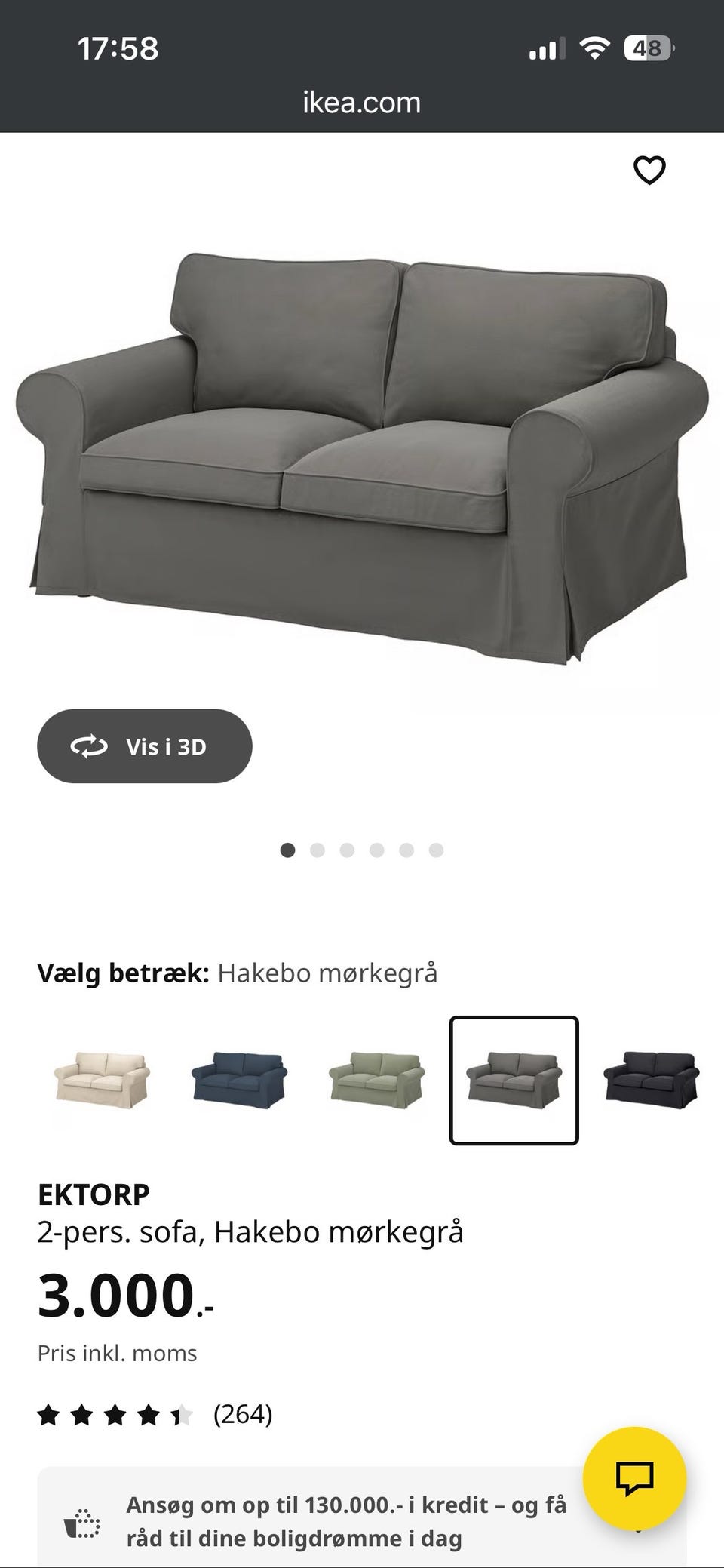Tap the last carousel dot

click(x=435, y=850)
